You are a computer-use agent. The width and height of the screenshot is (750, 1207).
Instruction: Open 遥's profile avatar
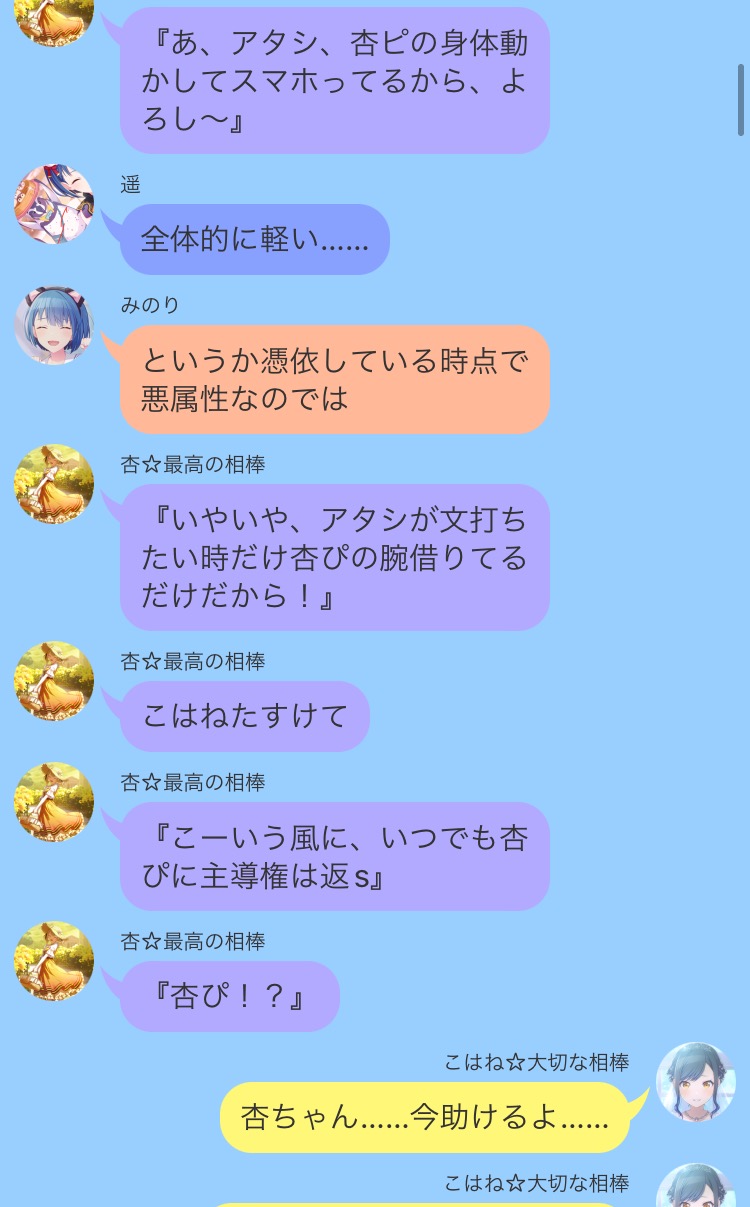54,204
